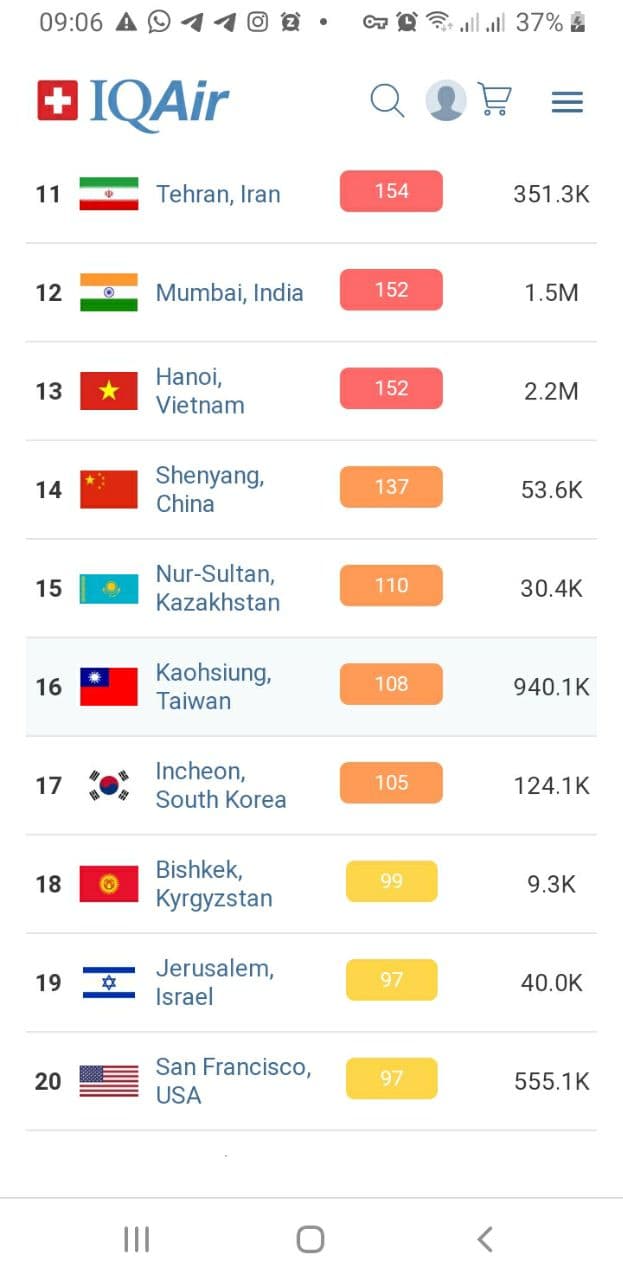The image size is (623, 1280).
Task: Open Kaohsiung, Taiwan air quality
Action: [213, 686]
